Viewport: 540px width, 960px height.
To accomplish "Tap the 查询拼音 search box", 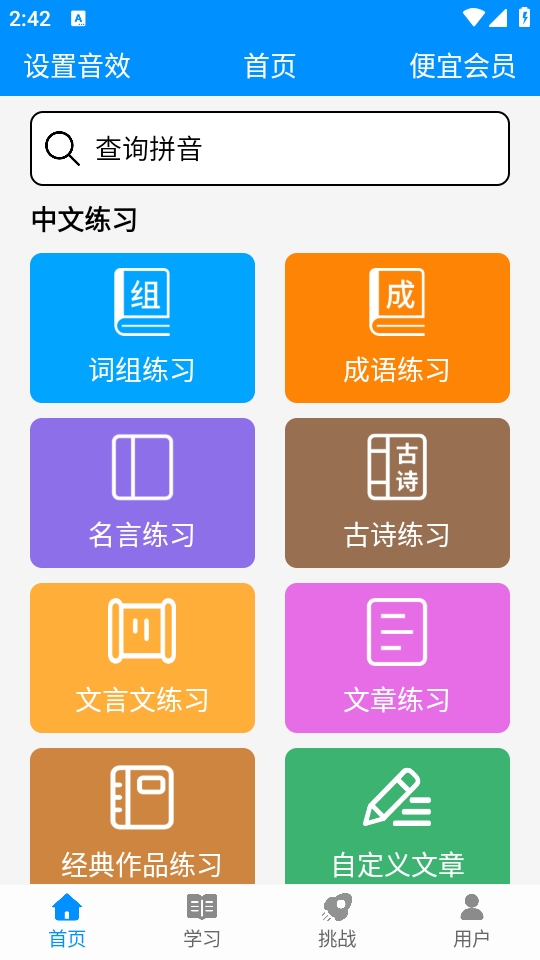I will (270, 148).
